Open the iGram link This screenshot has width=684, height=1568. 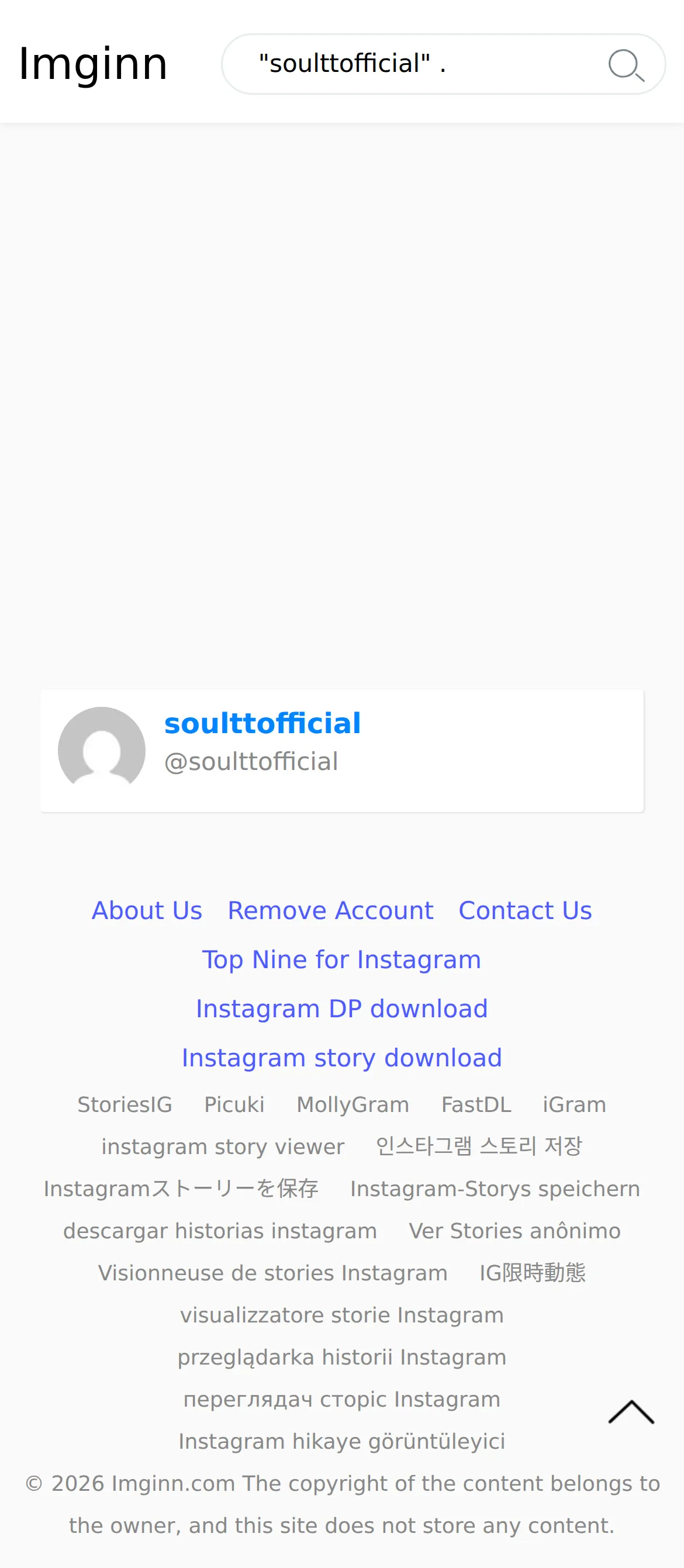575,1104
